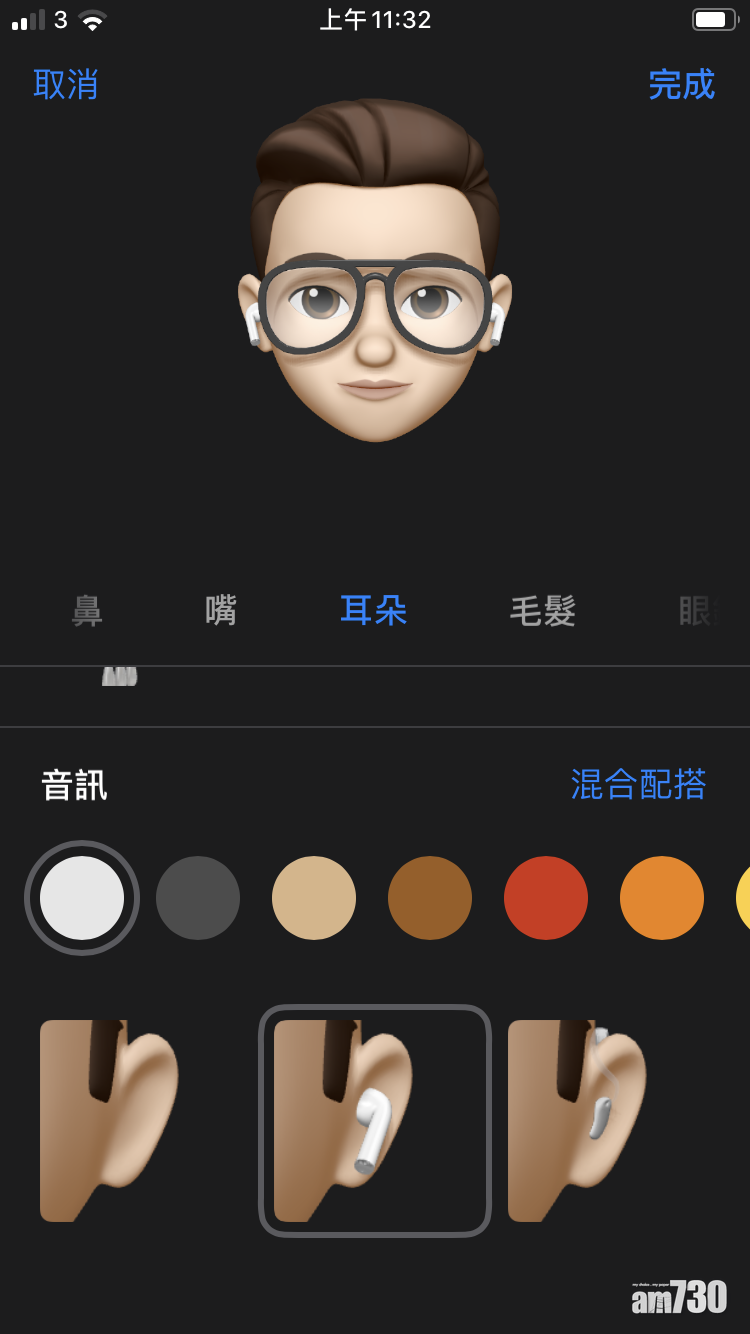750x1334 pixels.
Task: Choose the dark grey audio colour
Action: [x=198, y=898]
